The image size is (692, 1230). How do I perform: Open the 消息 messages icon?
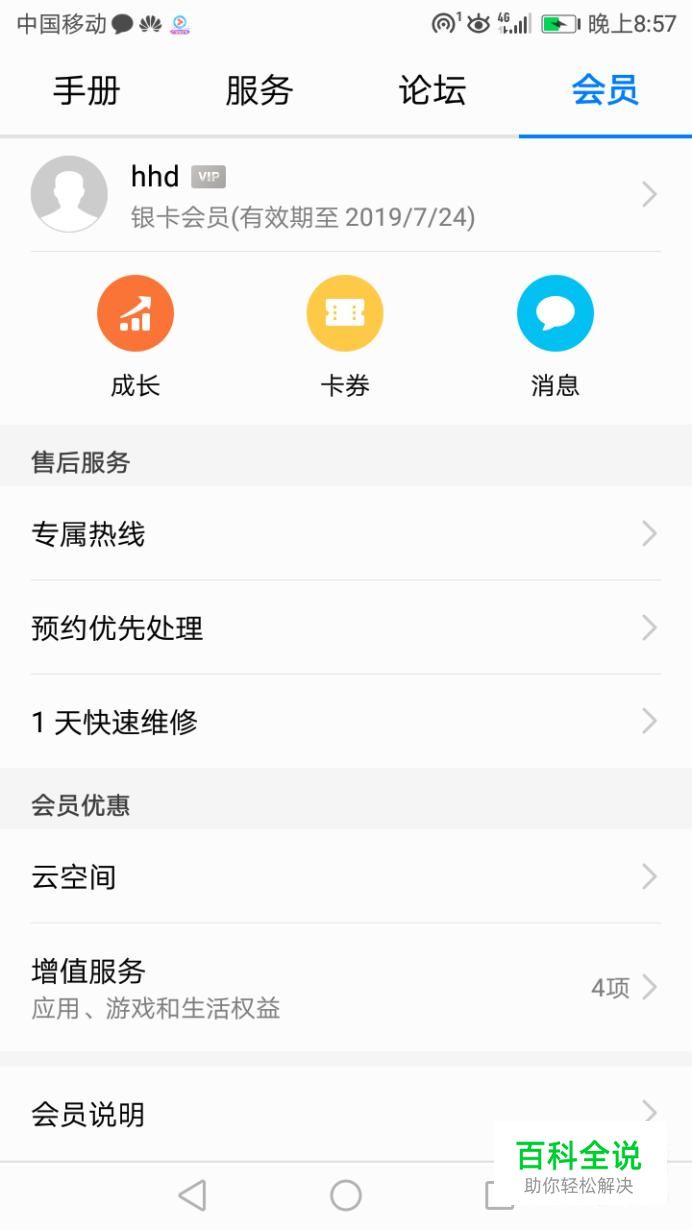coord(555,314)
